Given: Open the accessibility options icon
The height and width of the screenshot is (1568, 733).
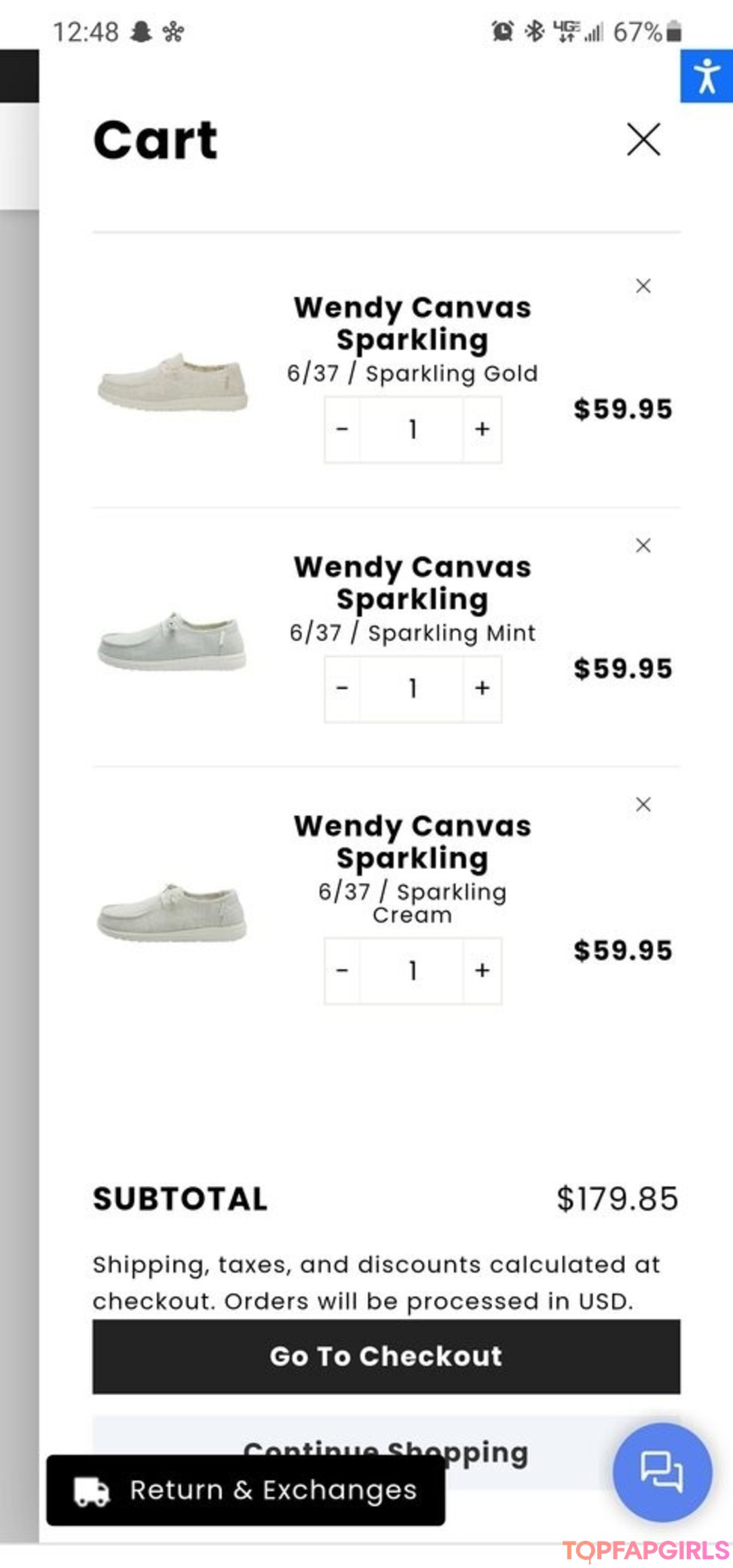Looking at the screenshot, I should (707, 75).
